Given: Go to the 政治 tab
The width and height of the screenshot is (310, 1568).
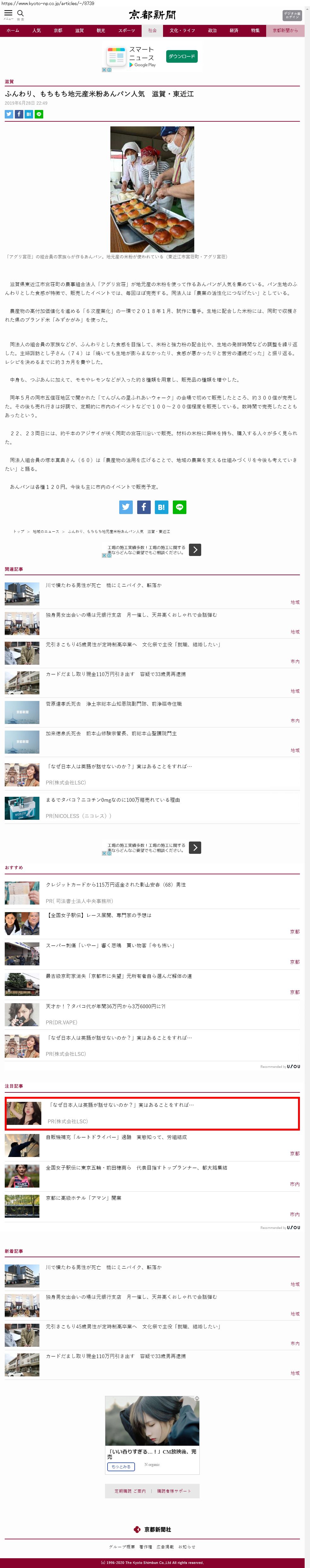Looking at the screenshot, I should coord(212,31).
